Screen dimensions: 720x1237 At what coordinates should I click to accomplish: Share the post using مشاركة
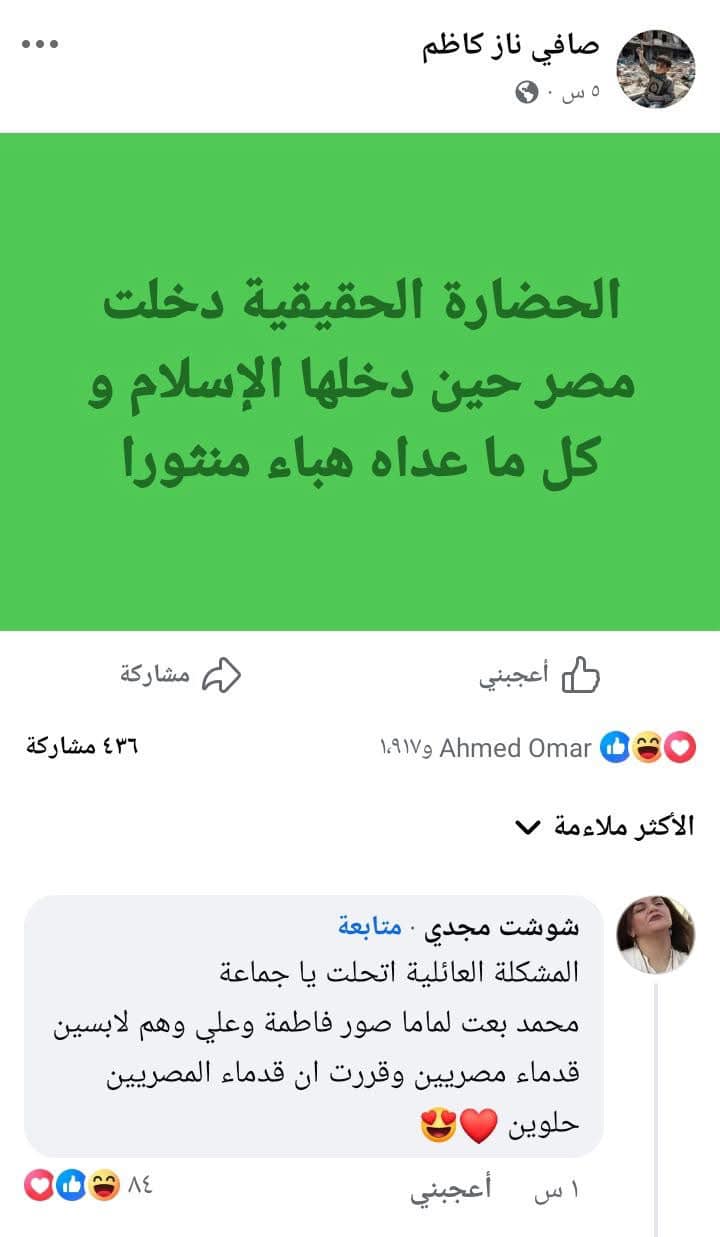181,676
